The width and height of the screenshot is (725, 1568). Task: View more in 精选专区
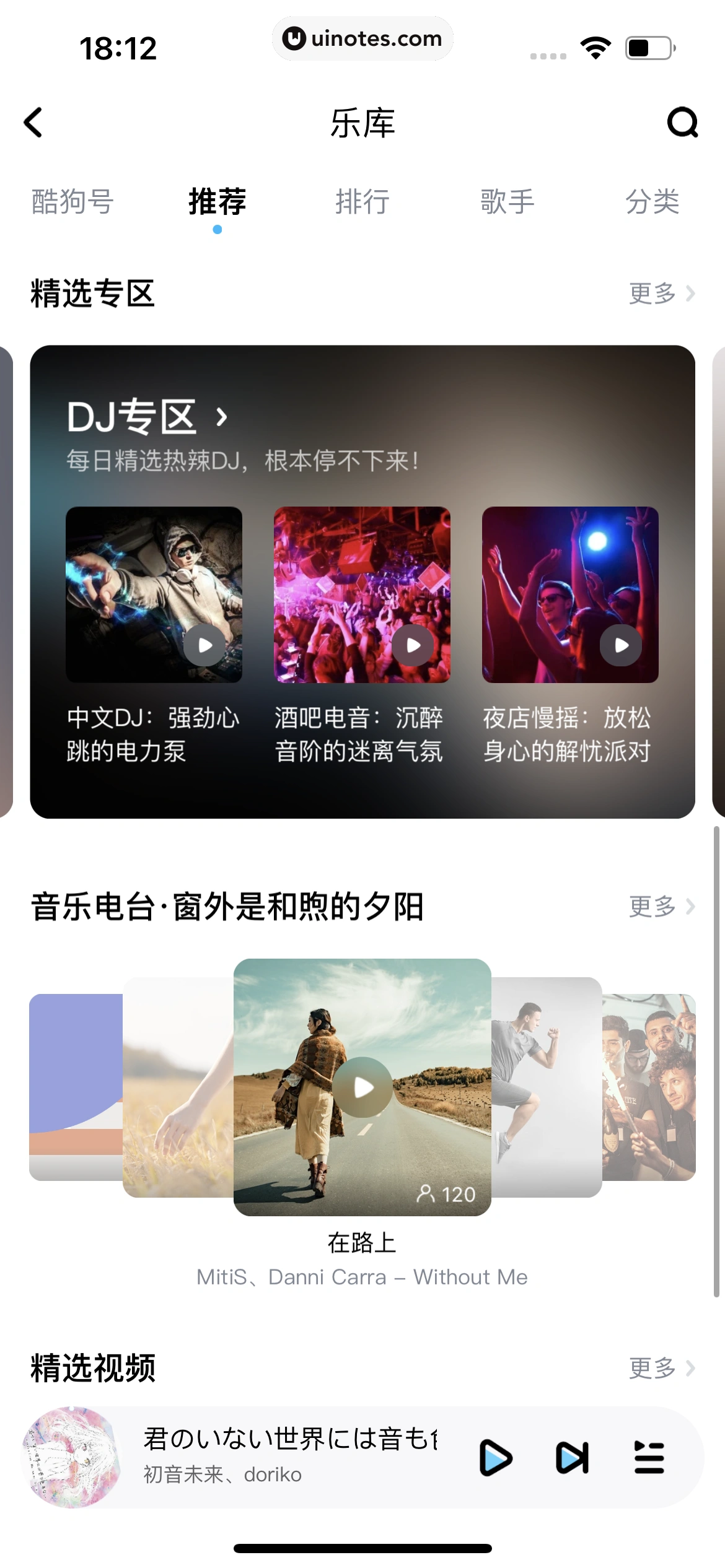(661, 294)
